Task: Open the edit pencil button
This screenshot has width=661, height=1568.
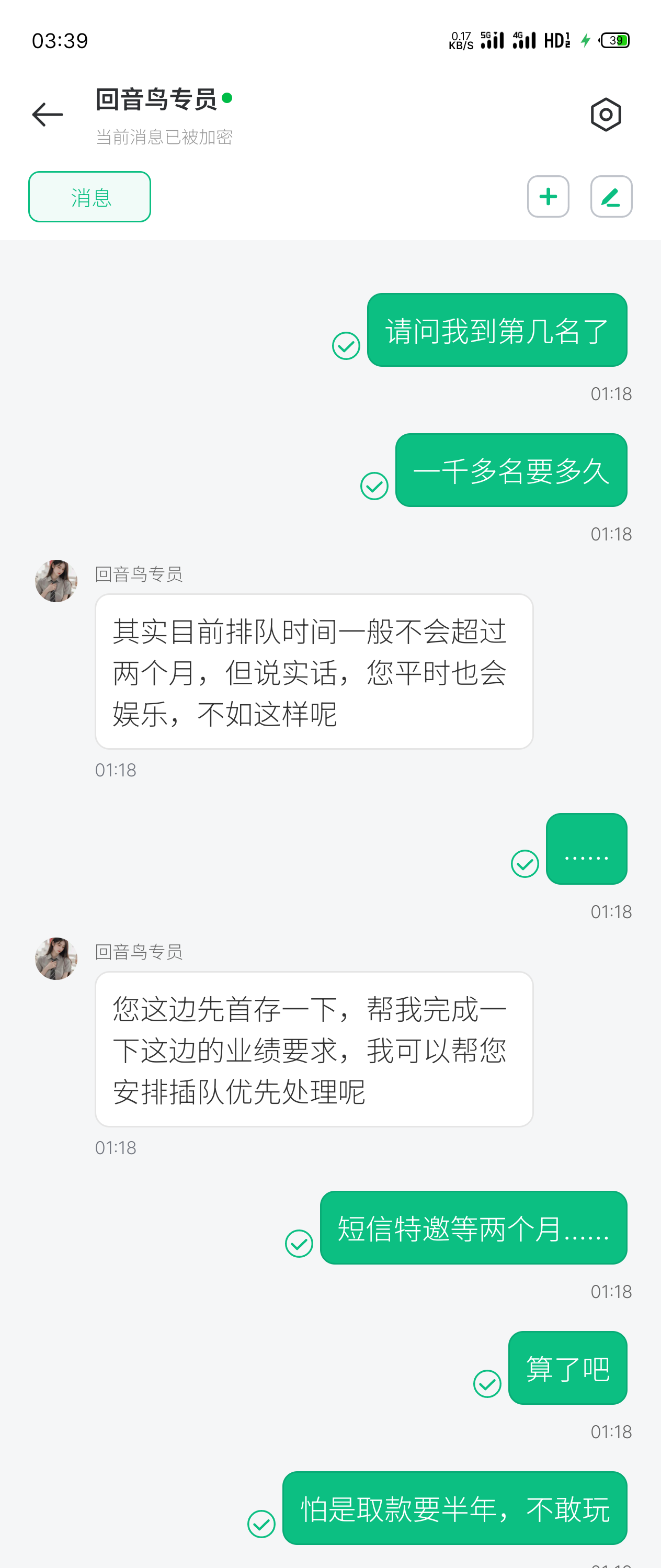Action: click(611, 197)
